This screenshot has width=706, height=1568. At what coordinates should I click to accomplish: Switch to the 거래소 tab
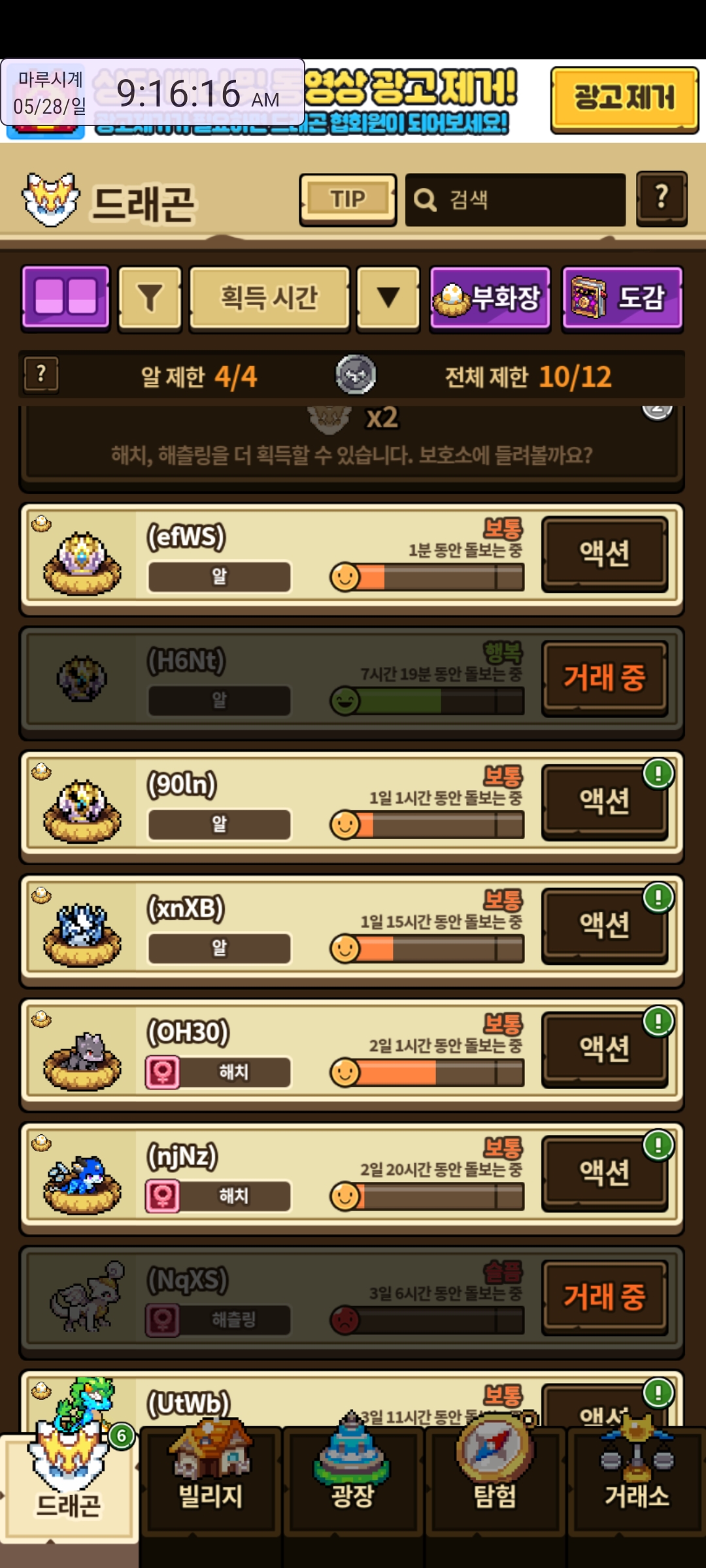[637, 1483]
